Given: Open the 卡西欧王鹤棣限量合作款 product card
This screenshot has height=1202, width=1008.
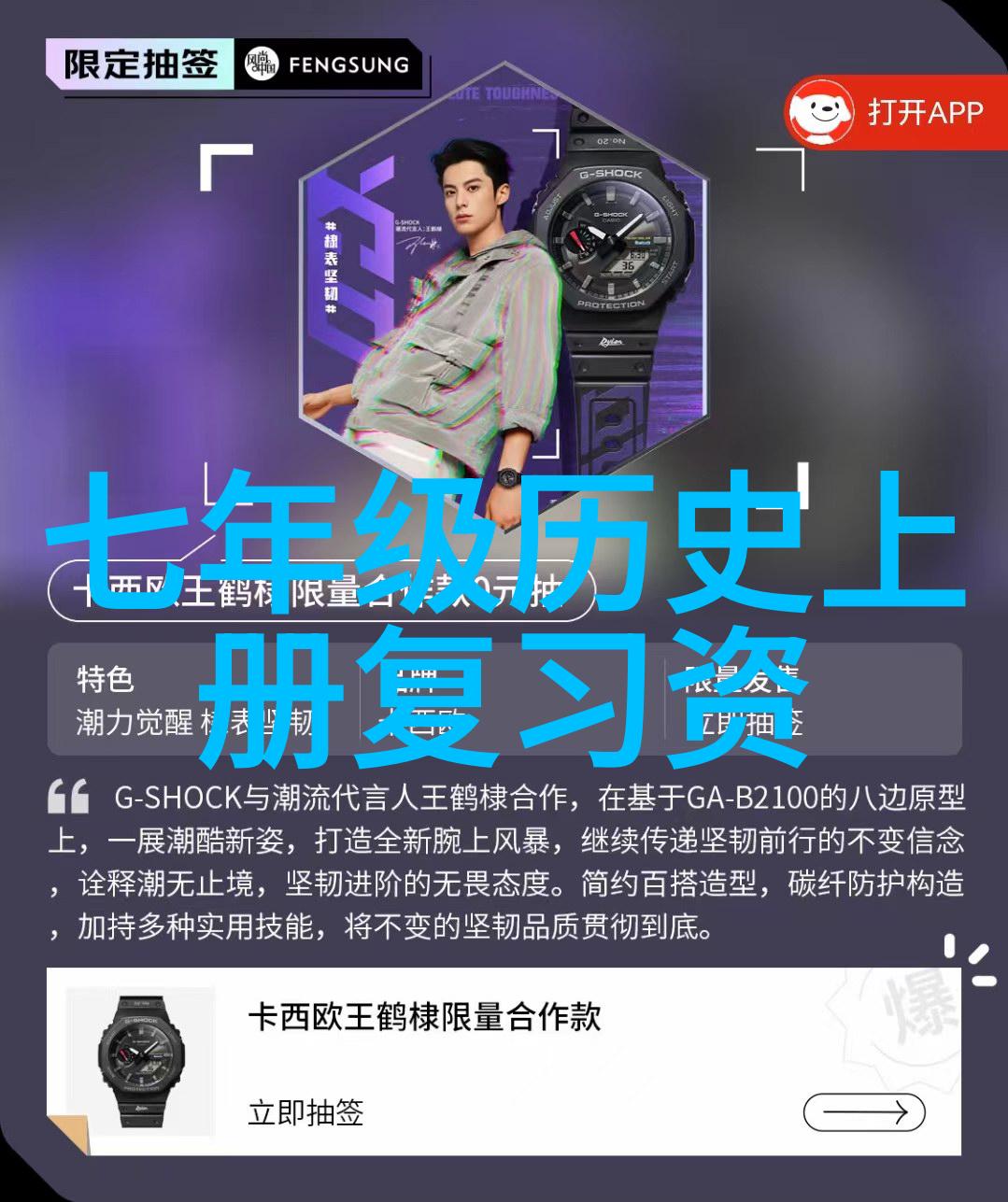Looking at the screenshot, I should [x=425, y=1017].
